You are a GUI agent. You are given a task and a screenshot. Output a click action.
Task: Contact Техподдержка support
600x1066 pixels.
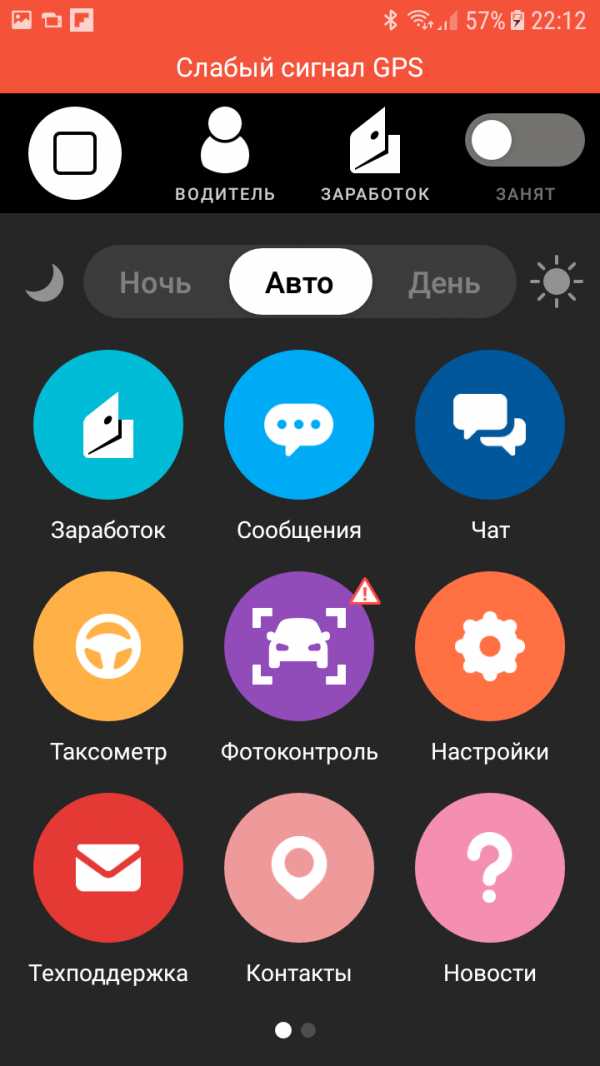point(108,868)
